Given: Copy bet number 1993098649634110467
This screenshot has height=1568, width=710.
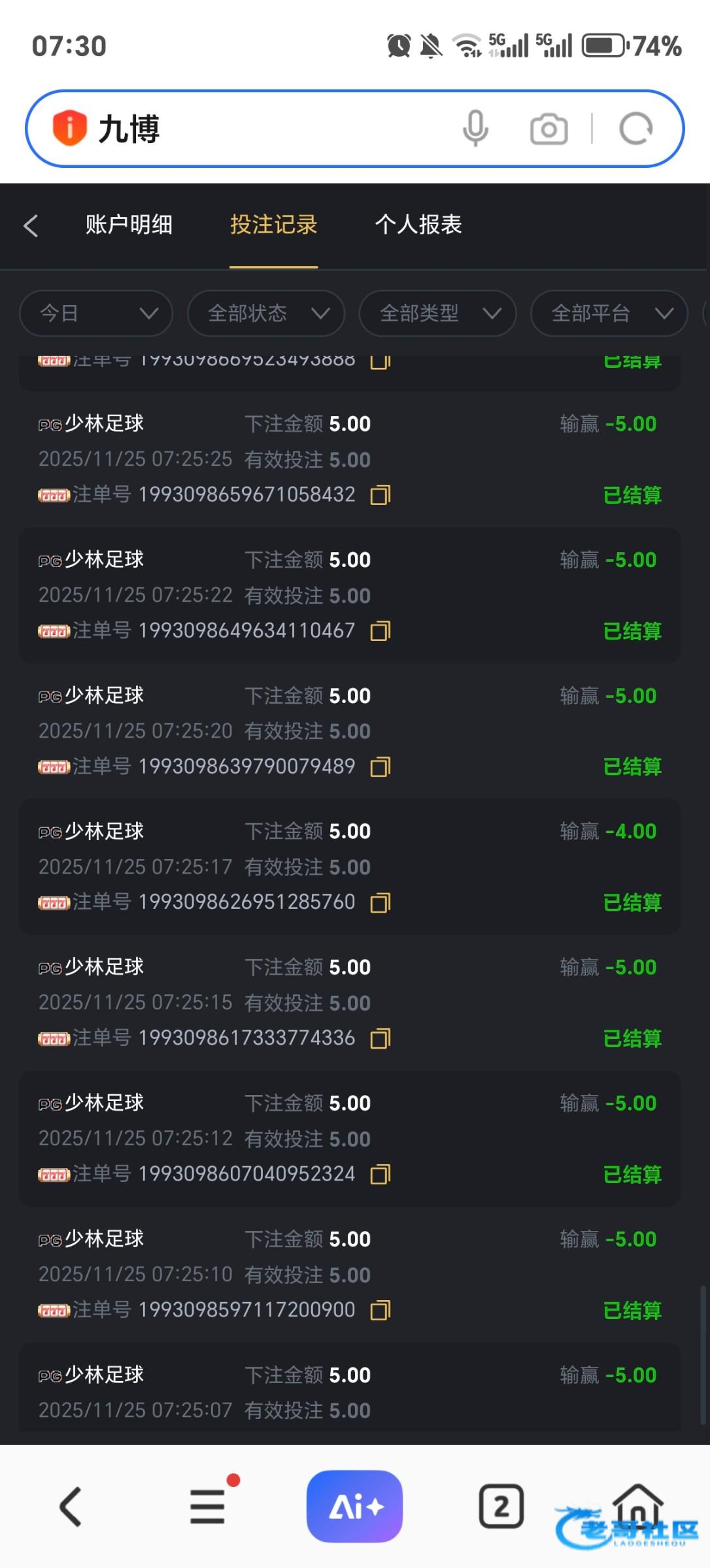Looking at the screenshot, I should point(380,631).
